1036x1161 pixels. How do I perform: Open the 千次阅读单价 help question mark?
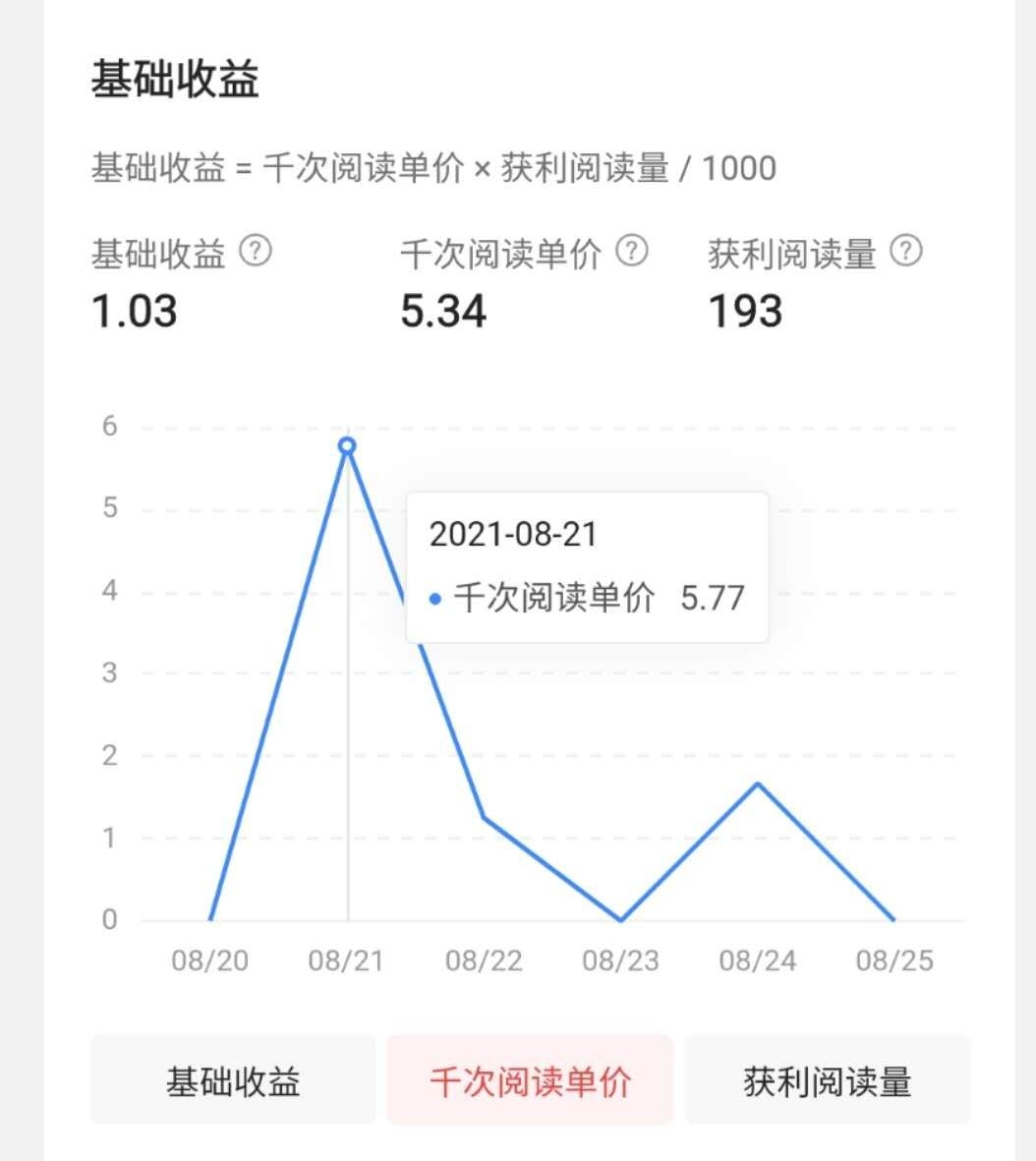(x=631, y=253)
